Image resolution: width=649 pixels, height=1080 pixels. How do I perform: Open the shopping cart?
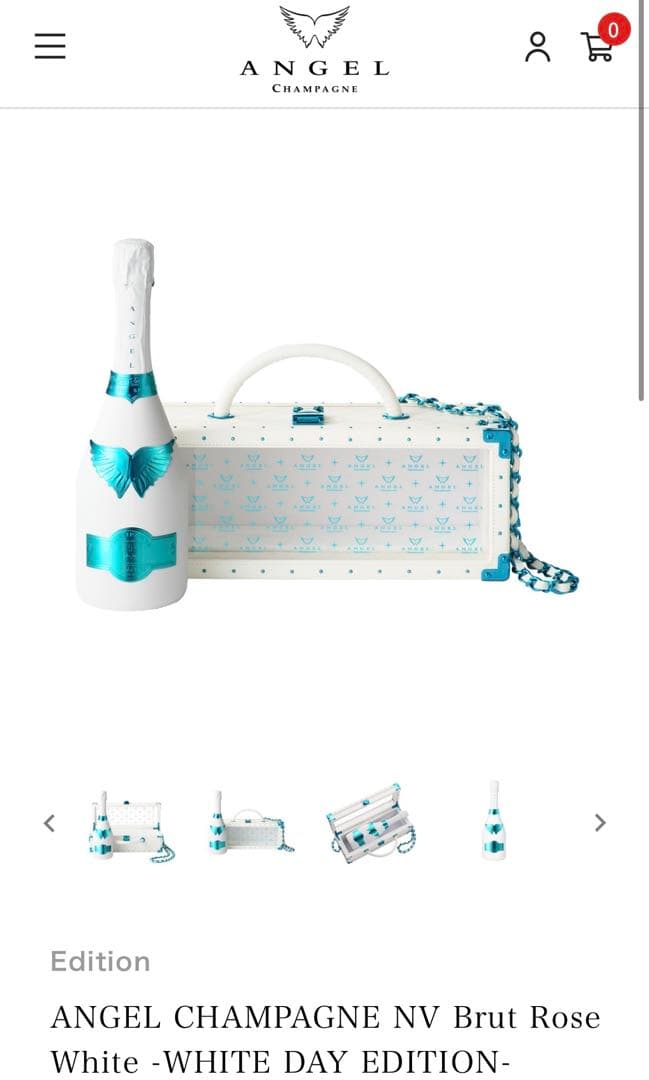point(599,45)
